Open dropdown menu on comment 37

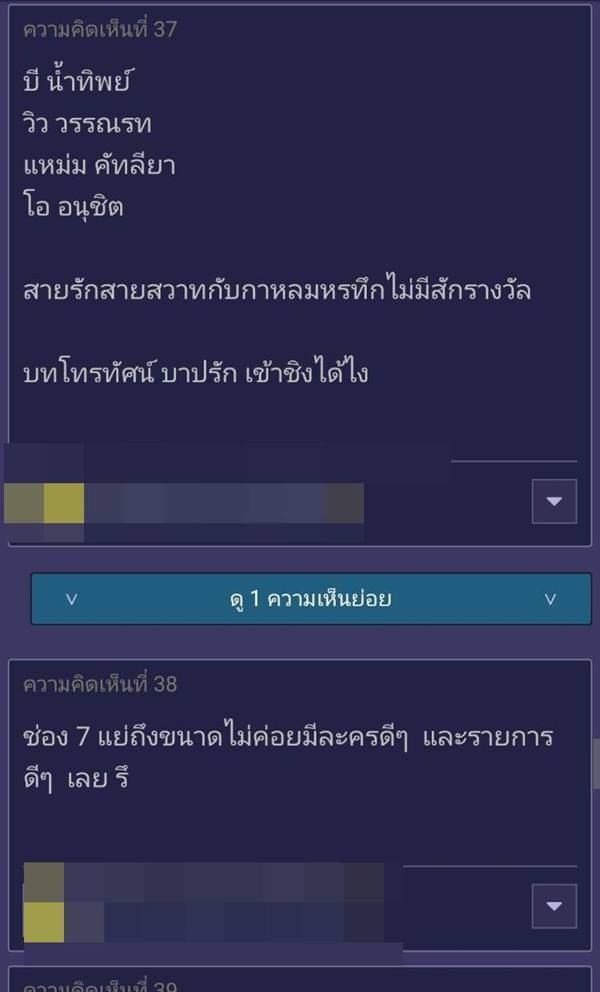coord(554,500)
